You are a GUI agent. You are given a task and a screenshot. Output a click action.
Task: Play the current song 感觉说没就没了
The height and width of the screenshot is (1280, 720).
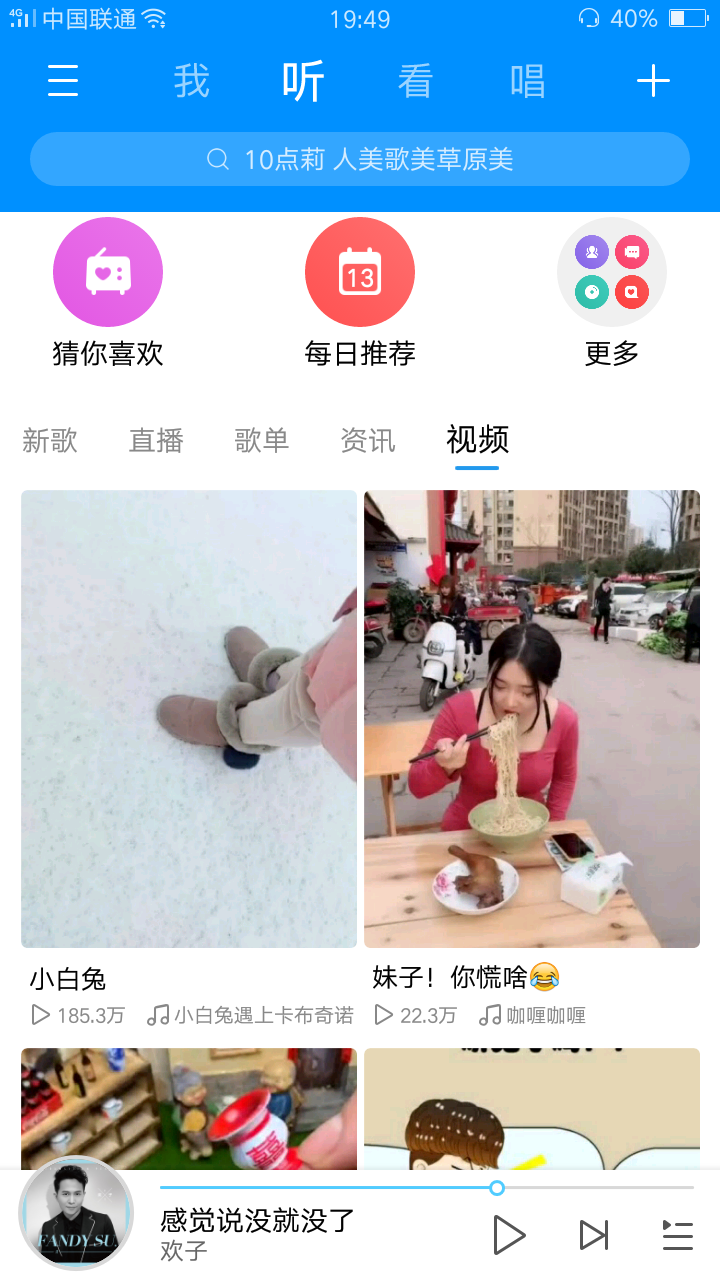(509, 1235)
